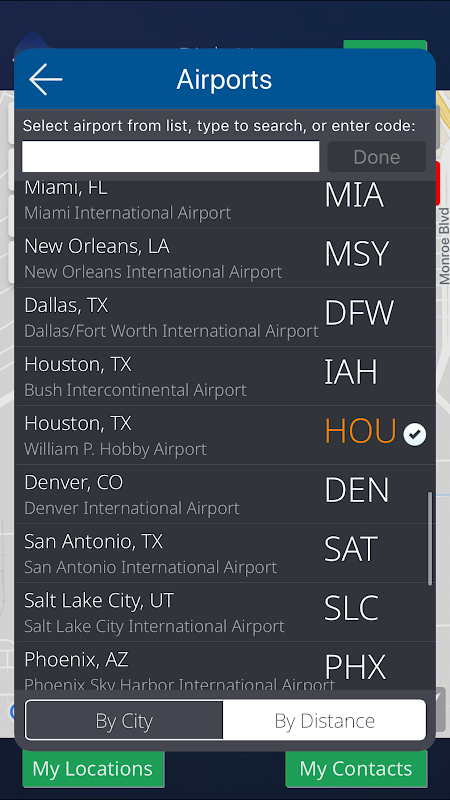450x800 pixels.
Task: Choose Denver International Airport DEN
Action: [226, 494]
